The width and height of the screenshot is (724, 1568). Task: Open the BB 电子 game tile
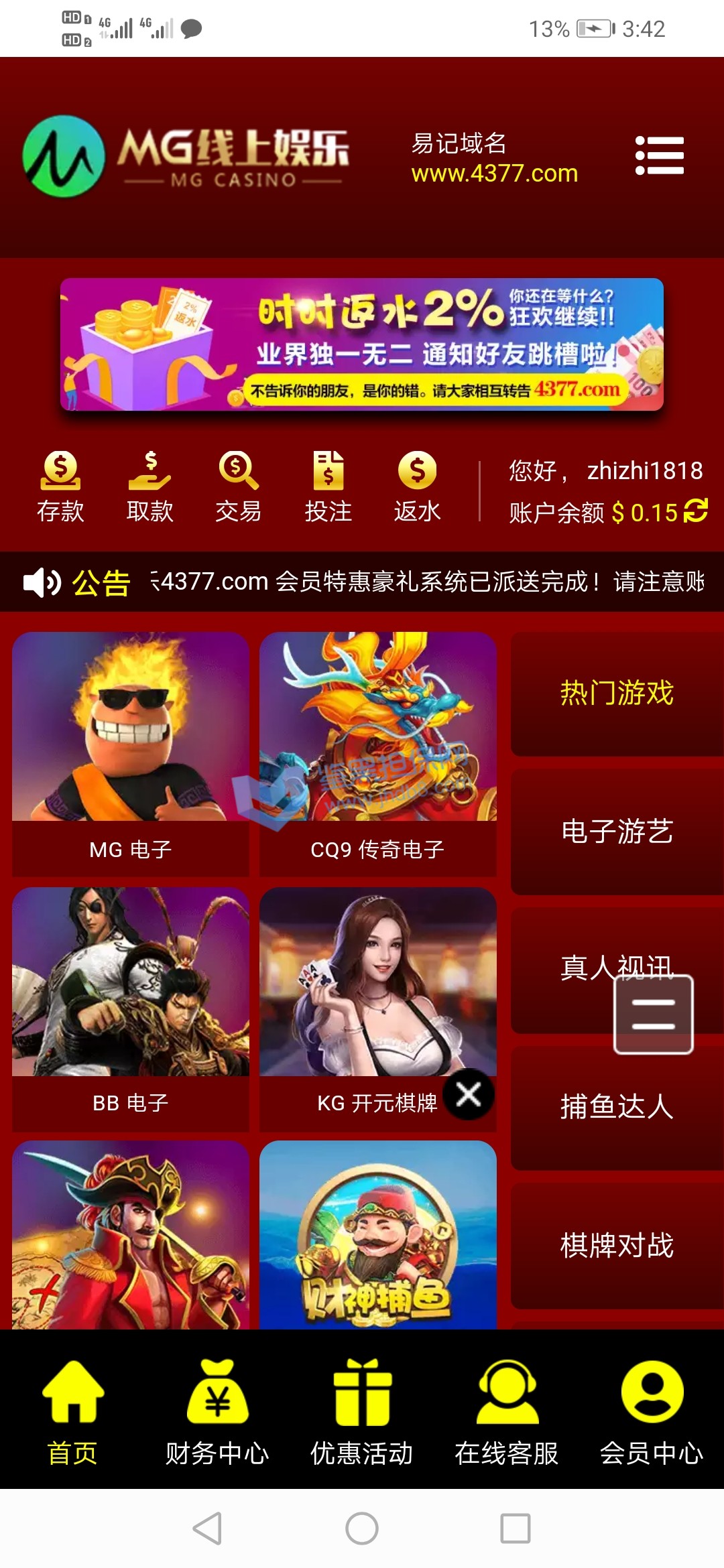click(x=131, y=1008)
